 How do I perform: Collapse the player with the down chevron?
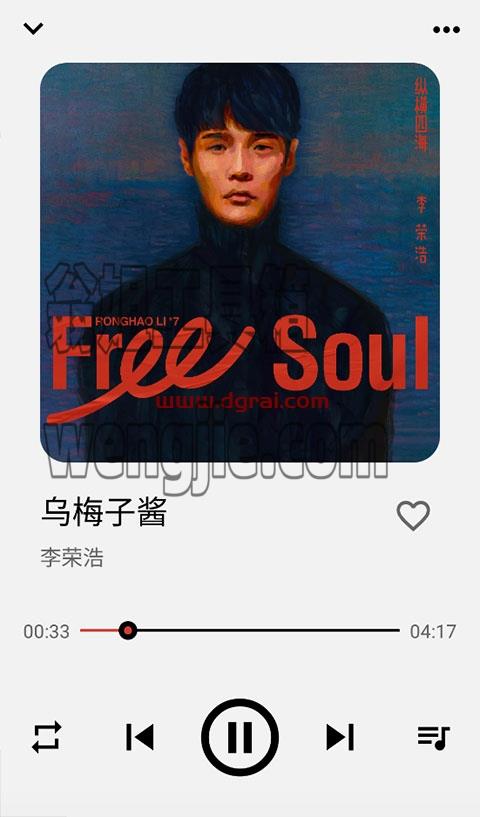33,28
